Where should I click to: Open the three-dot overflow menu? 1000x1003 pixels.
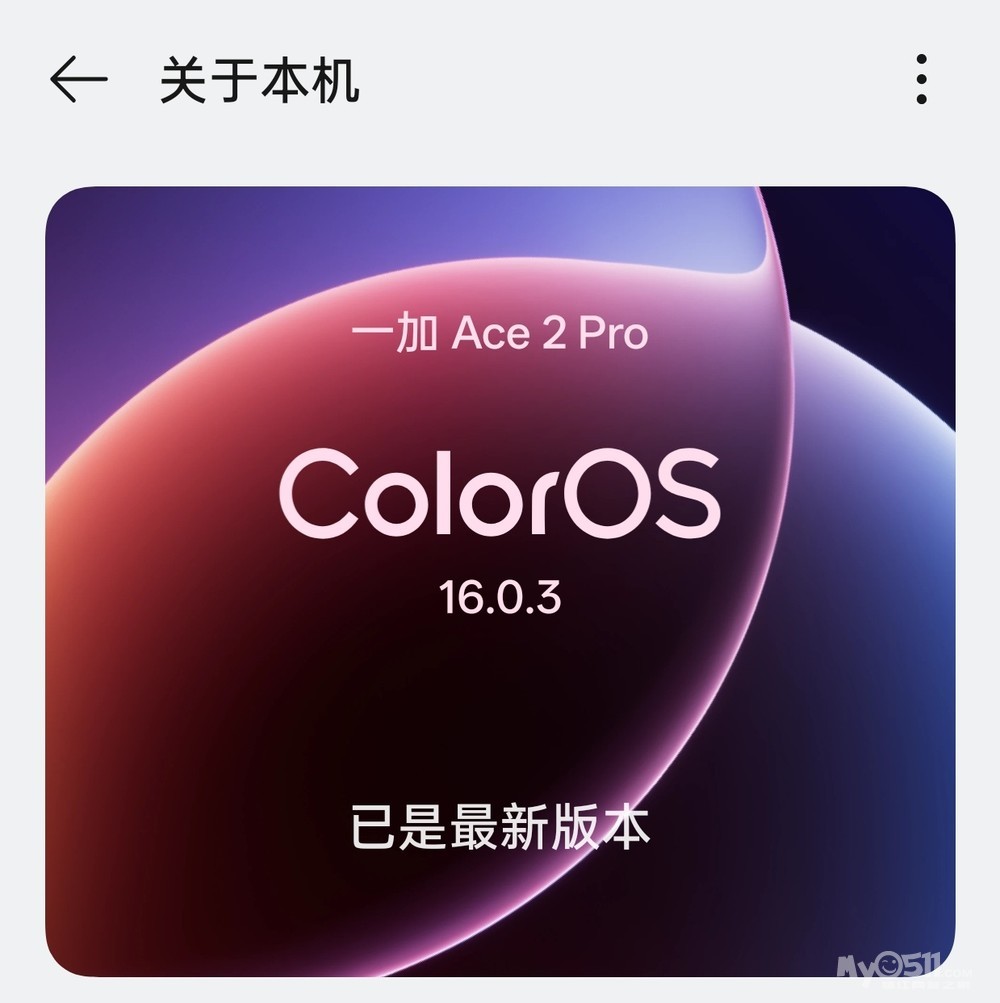point(921,79)
